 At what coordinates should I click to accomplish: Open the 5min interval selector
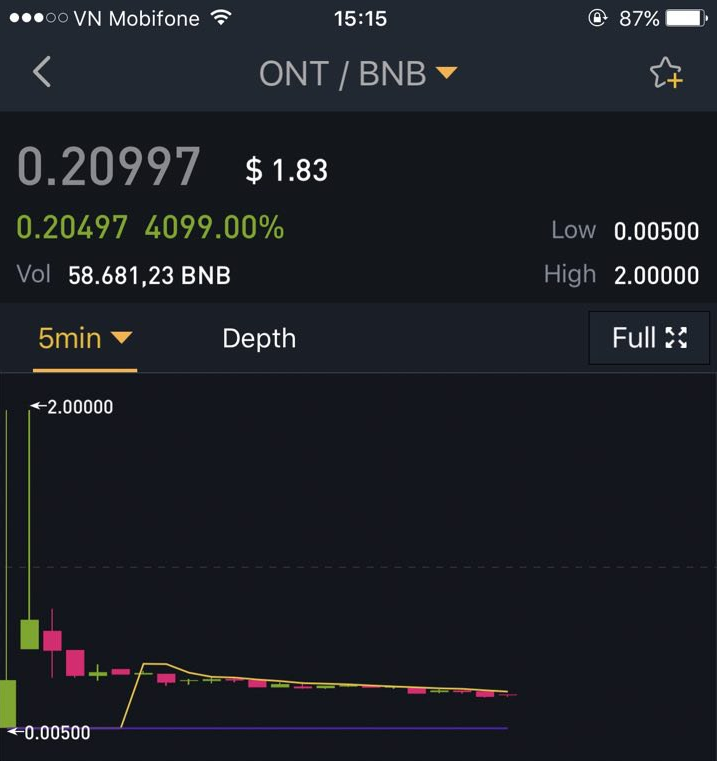85,338
